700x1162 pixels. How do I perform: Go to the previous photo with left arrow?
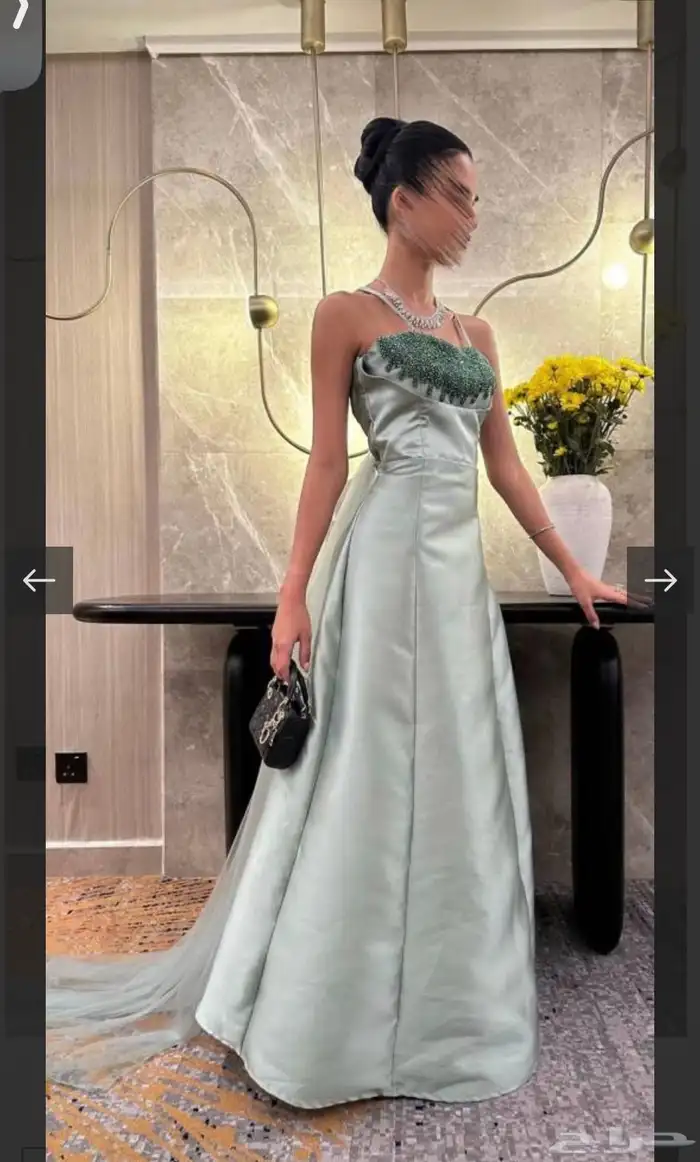tap(39, 580)
